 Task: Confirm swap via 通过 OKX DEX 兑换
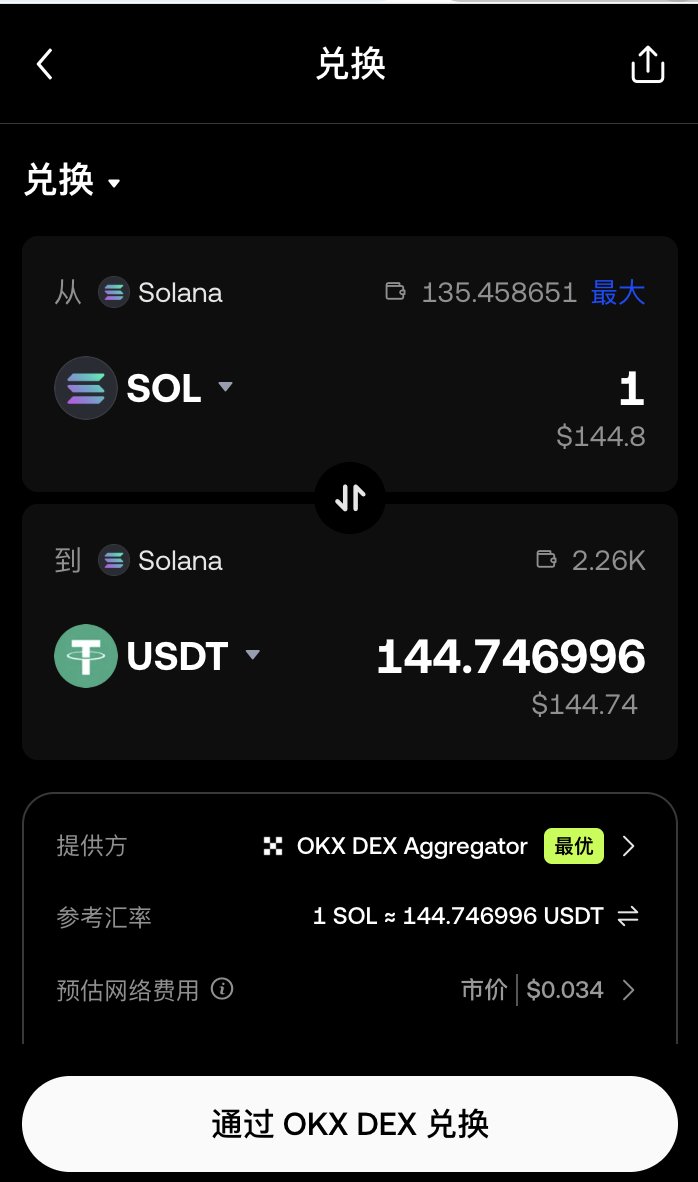350,1124
